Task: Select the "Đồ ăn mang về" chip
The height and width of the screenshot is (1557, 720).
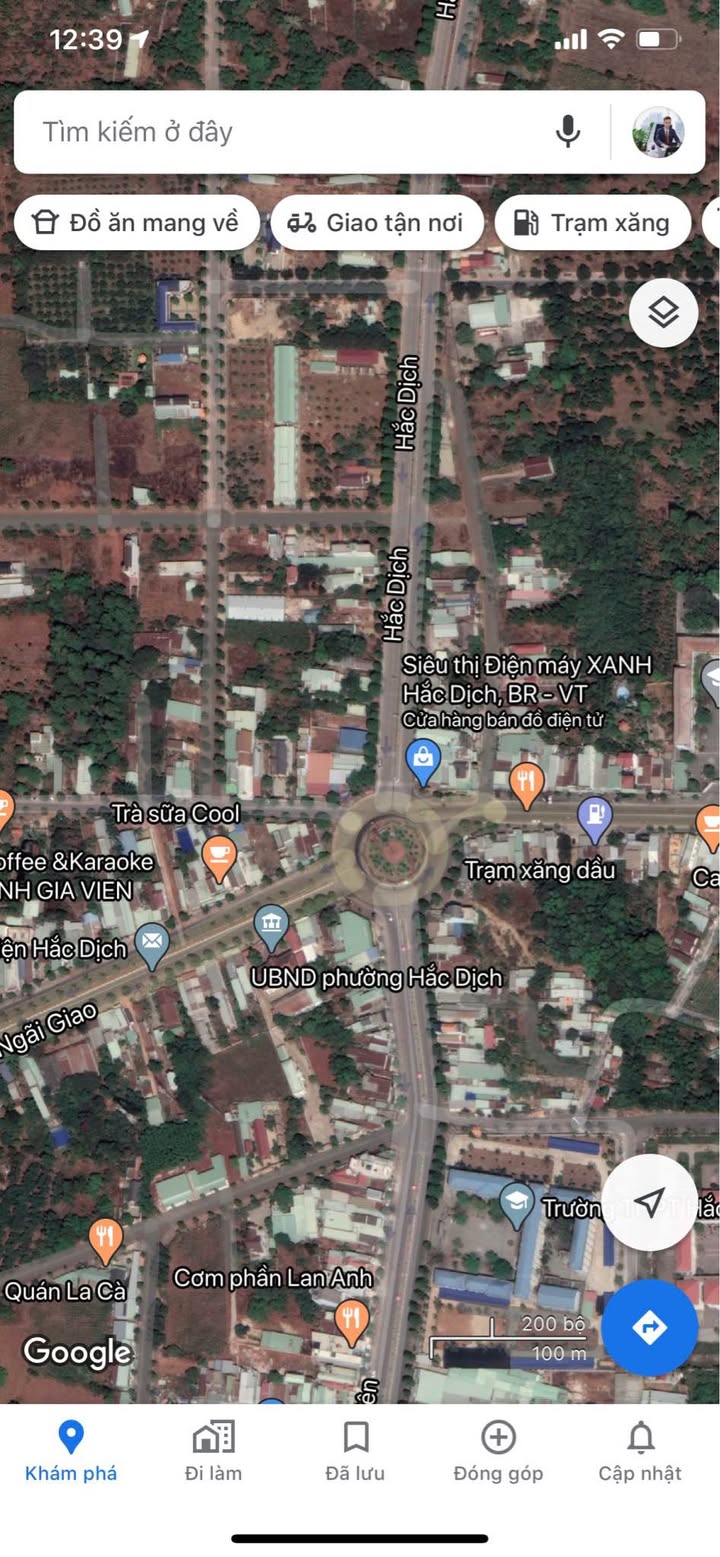Action: click(x=137, y=222)
